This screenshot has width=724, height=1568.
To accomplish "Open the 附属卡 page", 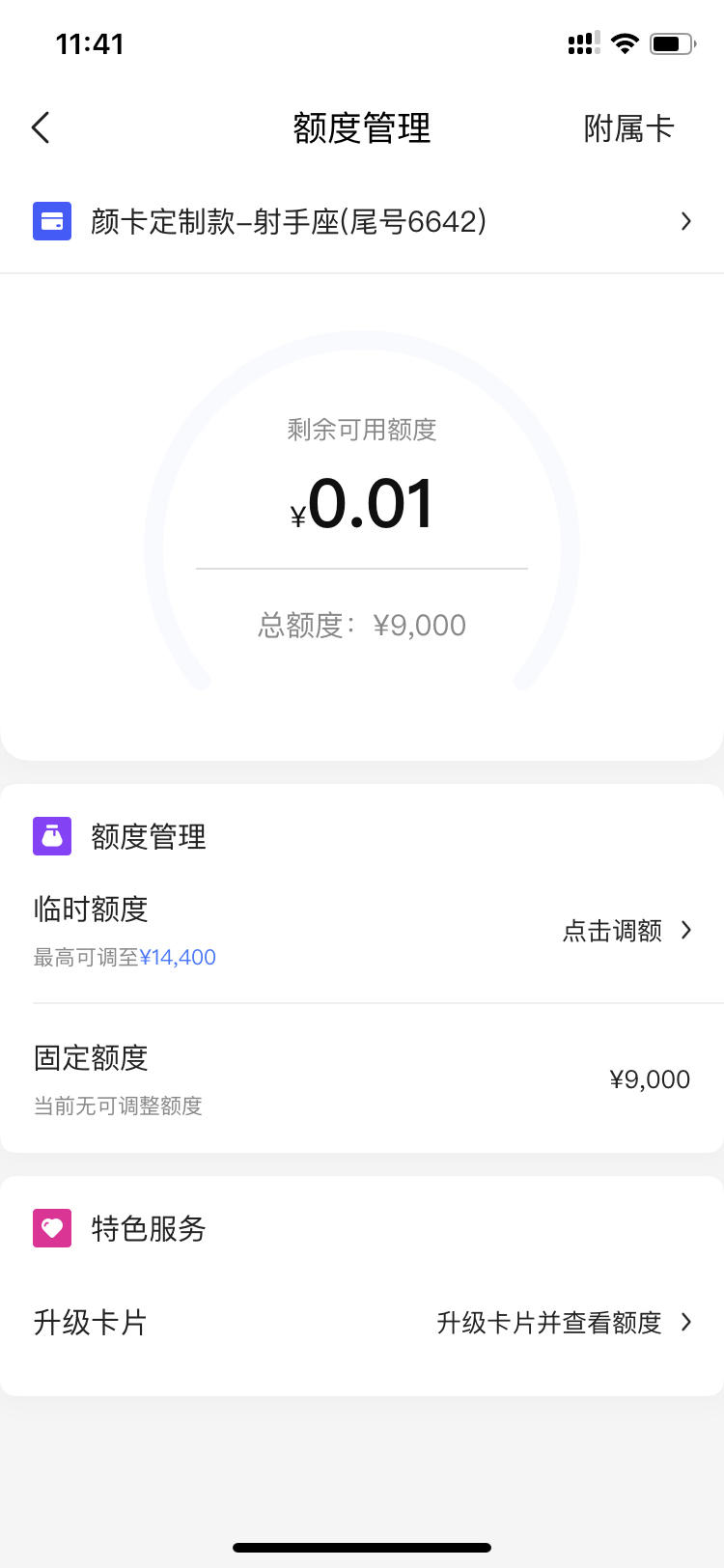I will pos(628,128).
